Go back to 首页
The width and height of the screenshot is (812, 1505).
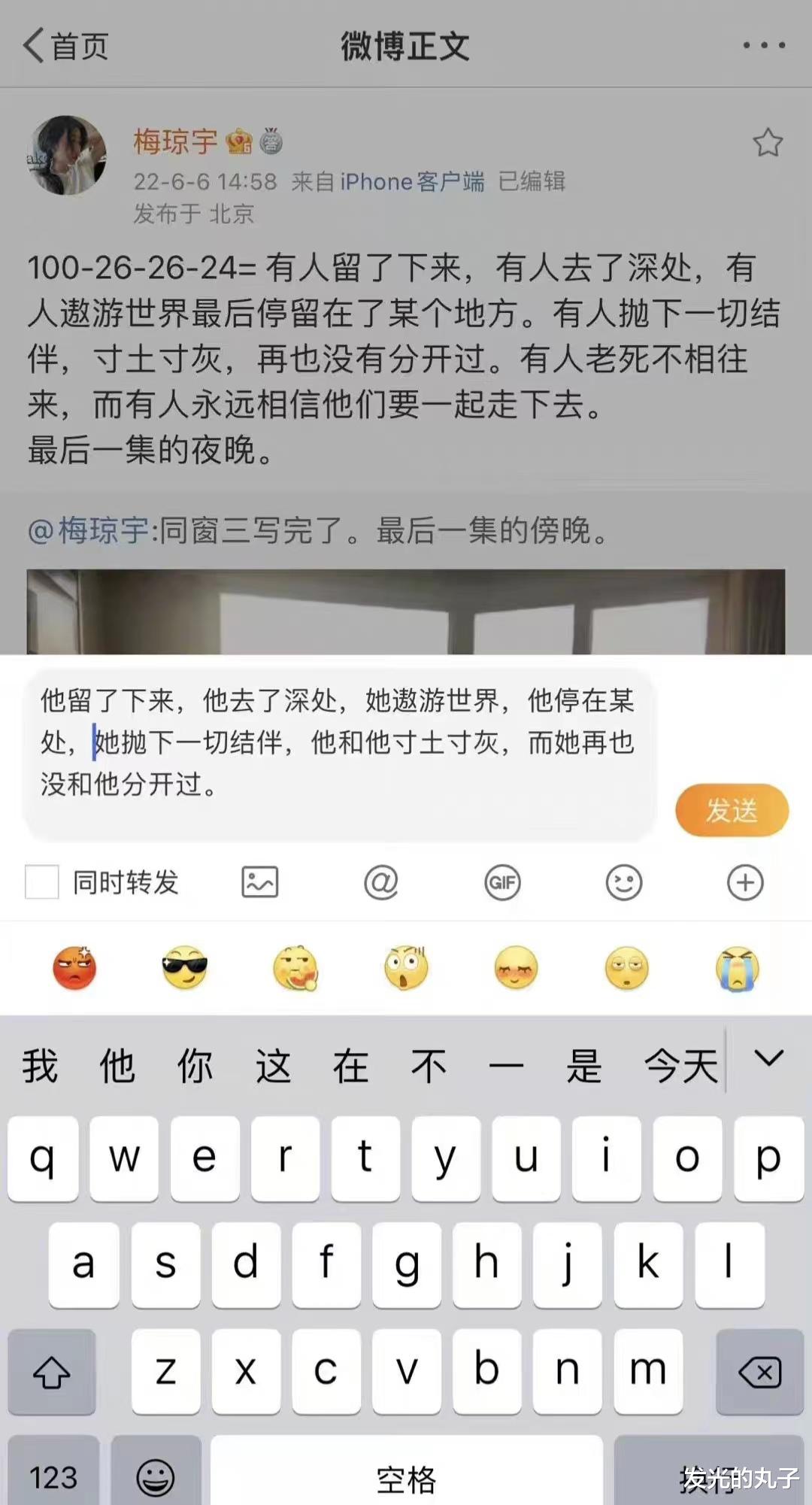64,45
